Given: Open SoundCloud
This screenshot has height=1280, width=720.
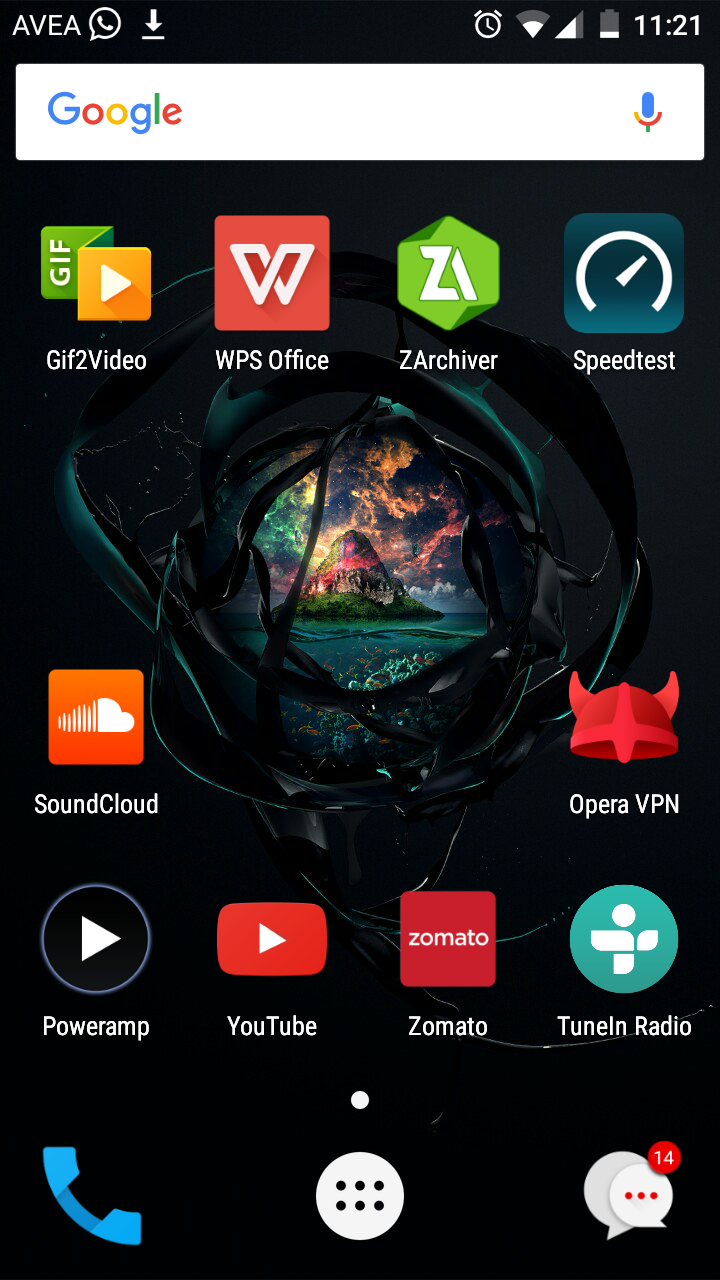Looking at the screenshot, I should point(96,717).
